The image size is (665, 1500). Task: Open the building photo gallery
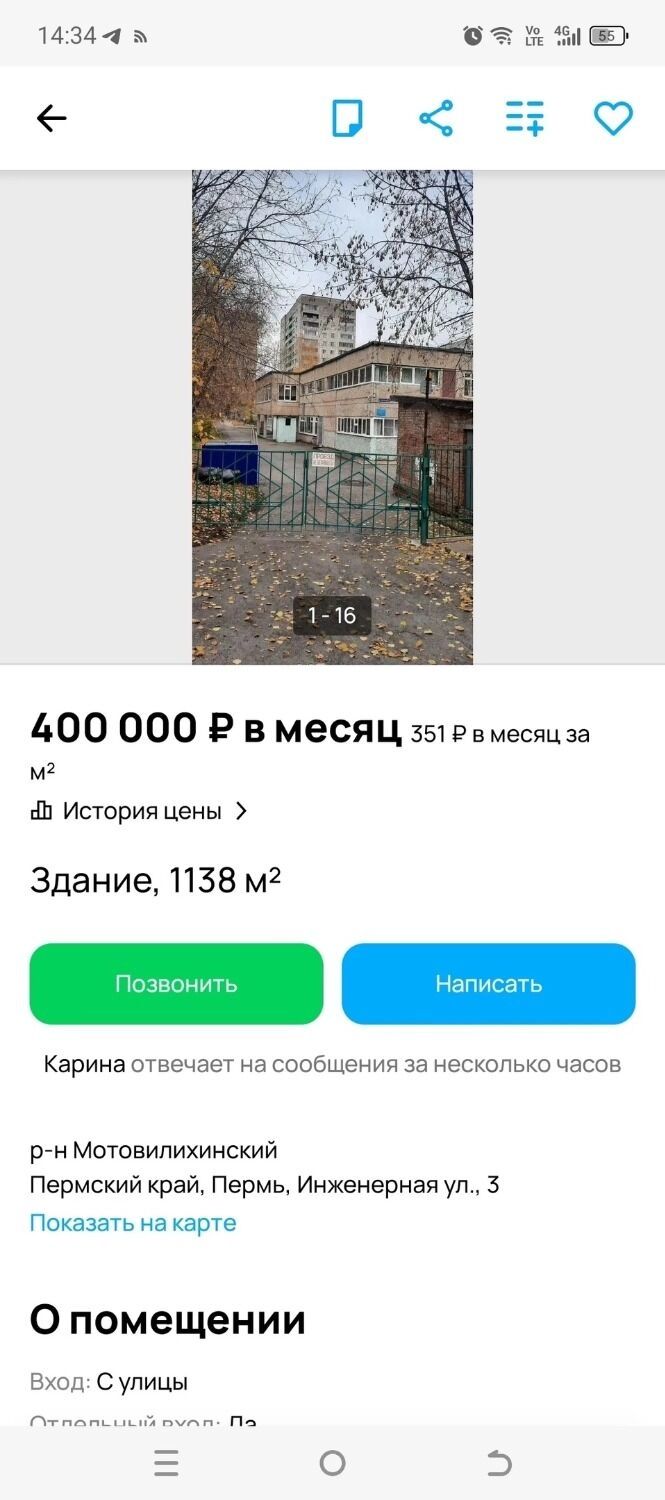coord(332,416)
